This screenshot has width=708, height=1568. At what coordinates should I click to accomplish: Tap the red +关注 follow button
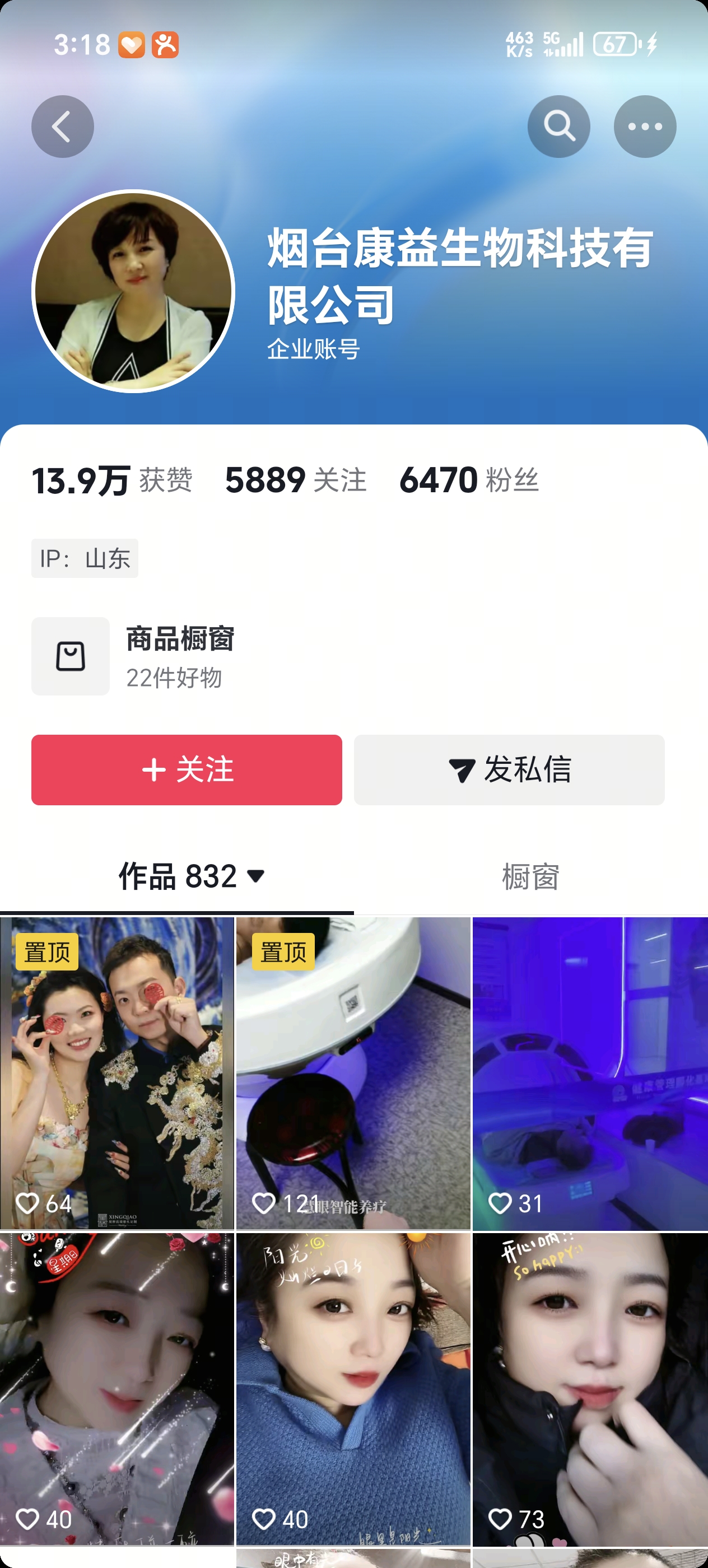click(x=187, y=769)
